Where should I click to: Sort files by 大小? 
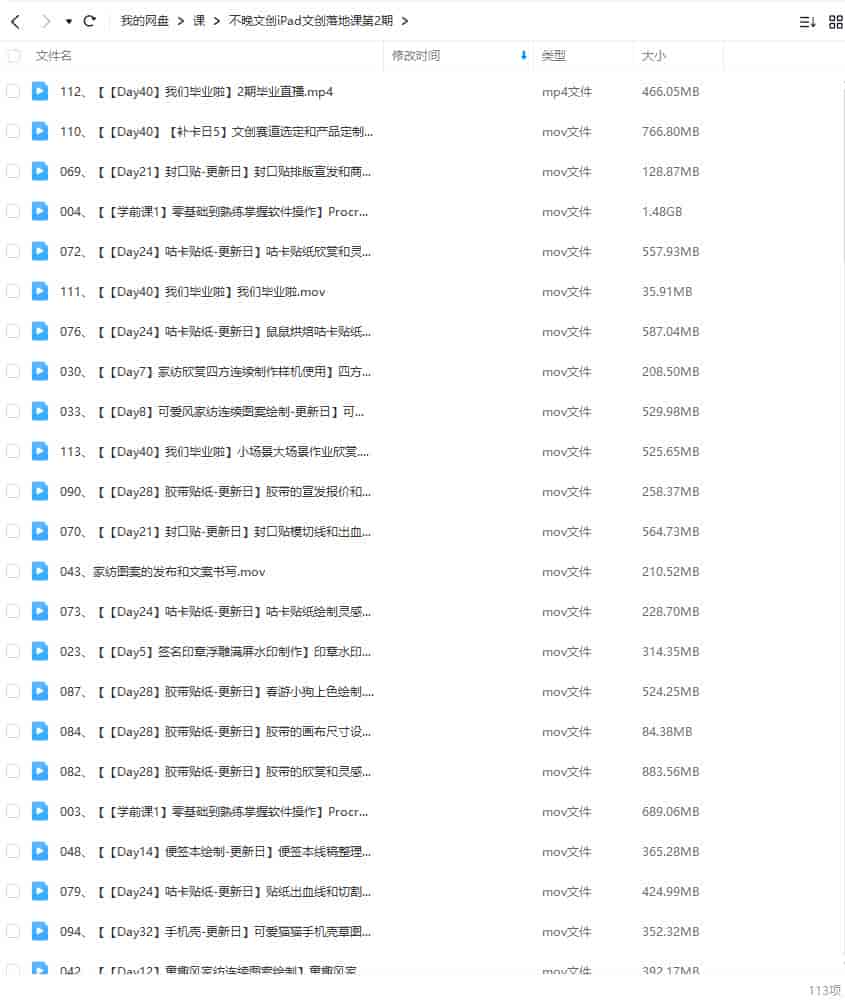[x=654, y=56]
